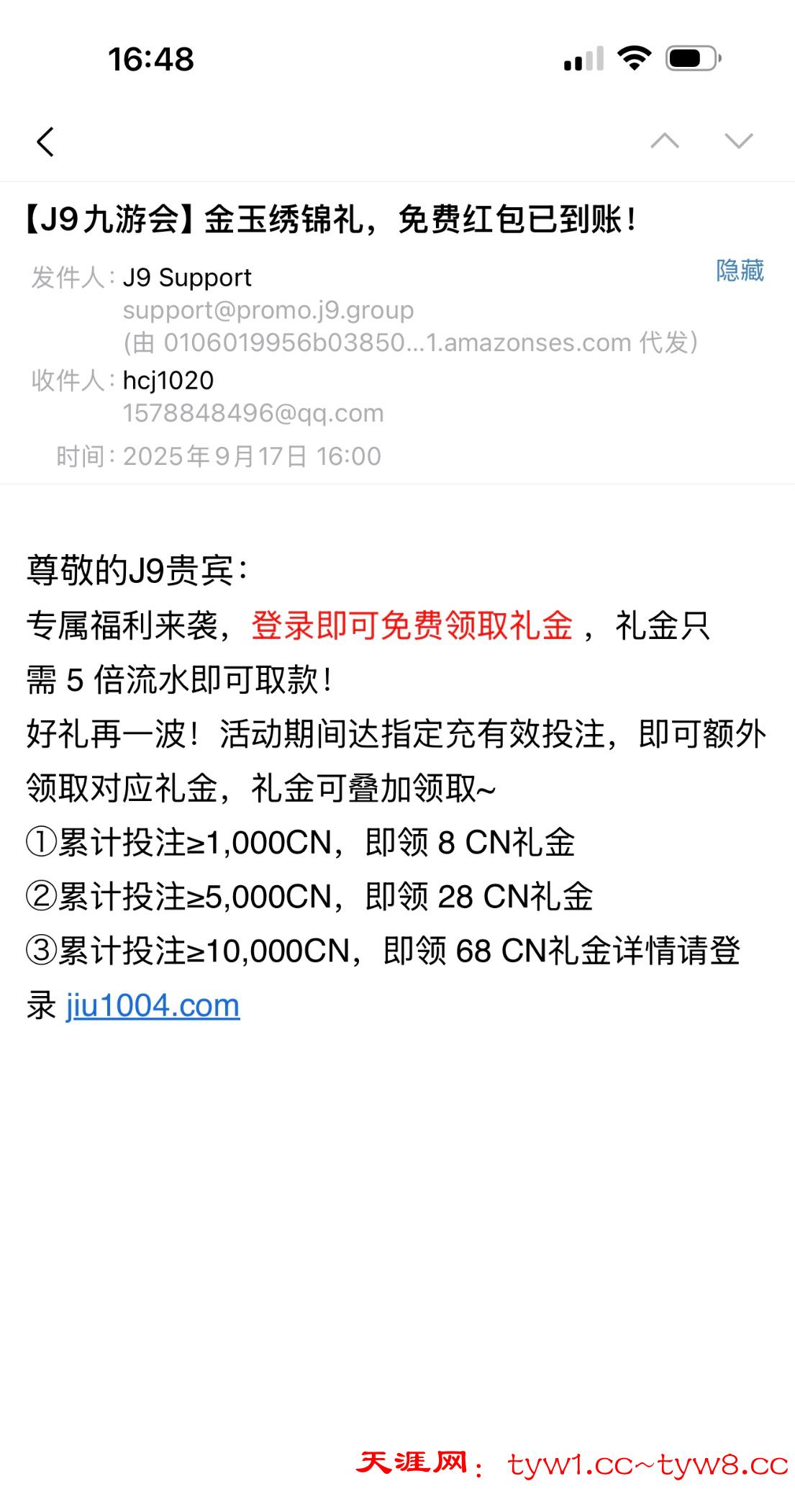Jump to the next email

(x=739, y=141)
